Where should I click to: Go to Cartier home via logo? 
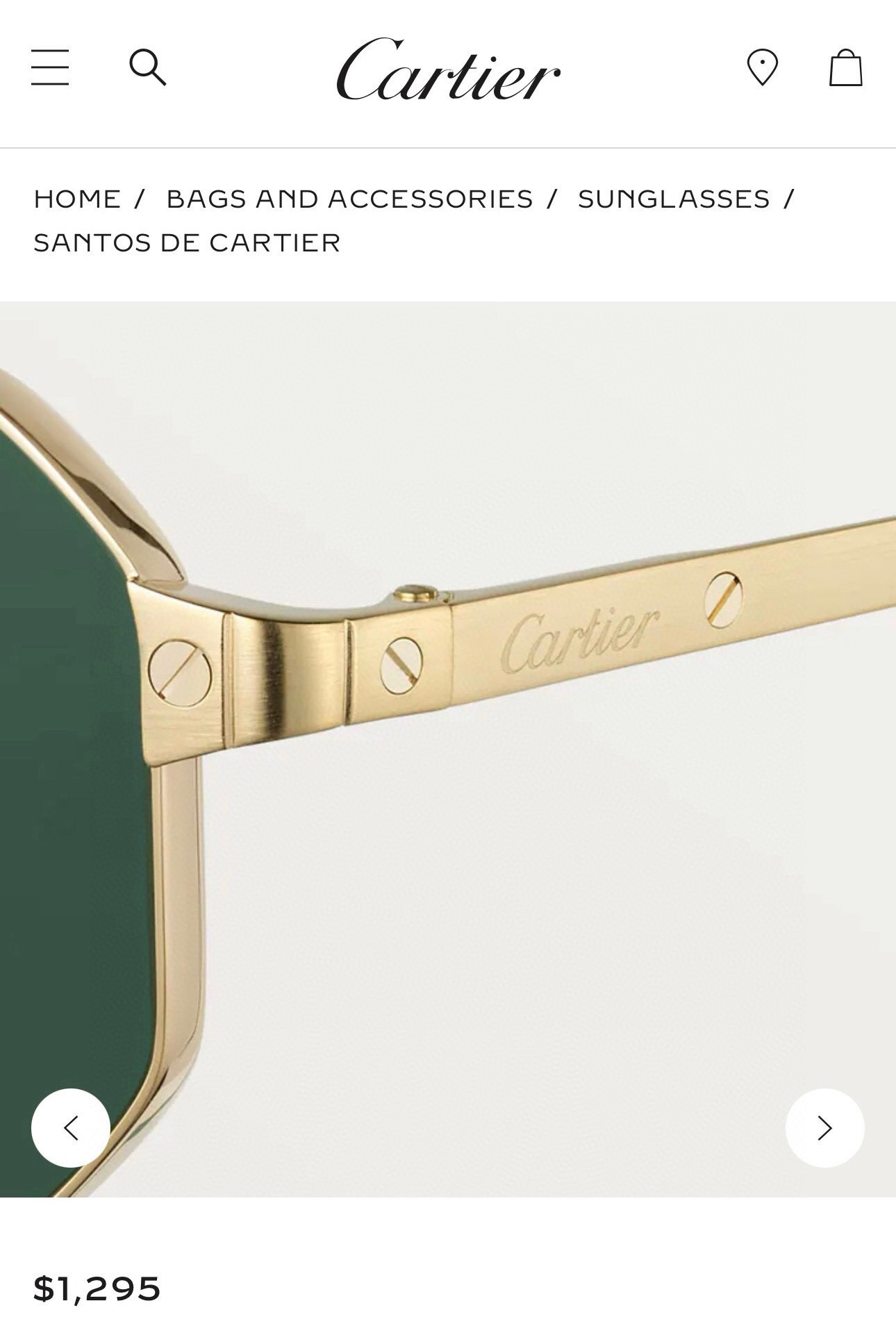[x=448, y=70]
